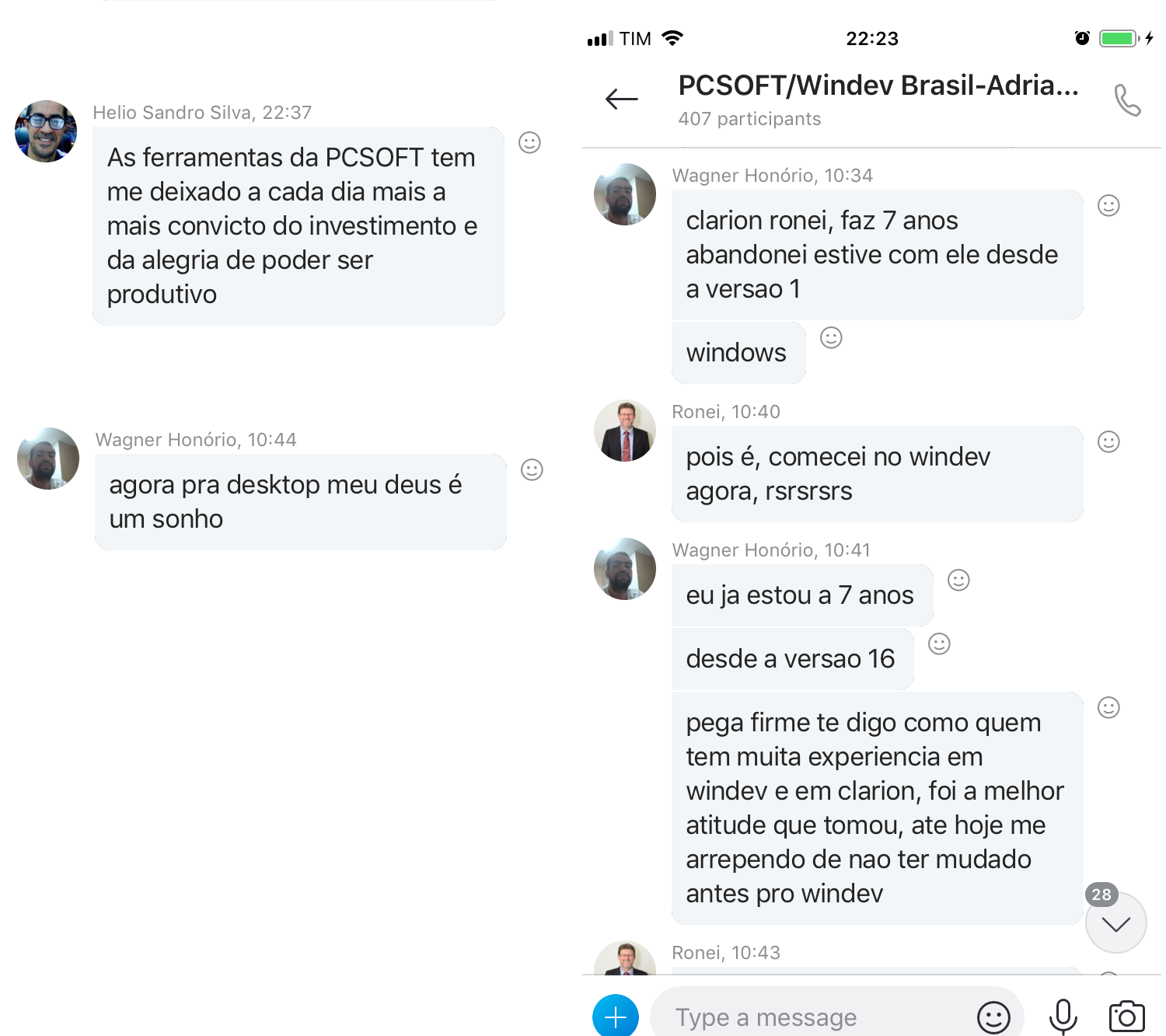
Task: React to the 'clarion ronei' message
Action: (1108, 206)
